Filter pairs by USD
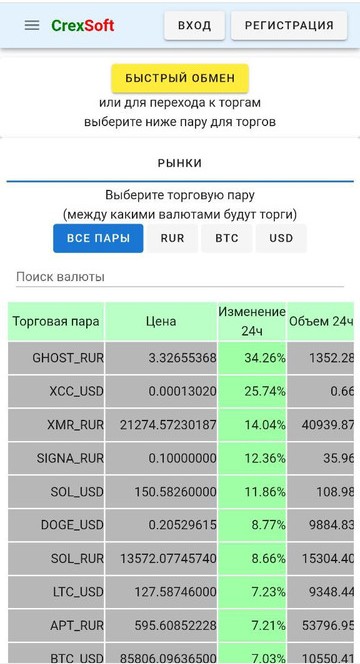This screenshot has height=664, width=360. click(281, 238)
